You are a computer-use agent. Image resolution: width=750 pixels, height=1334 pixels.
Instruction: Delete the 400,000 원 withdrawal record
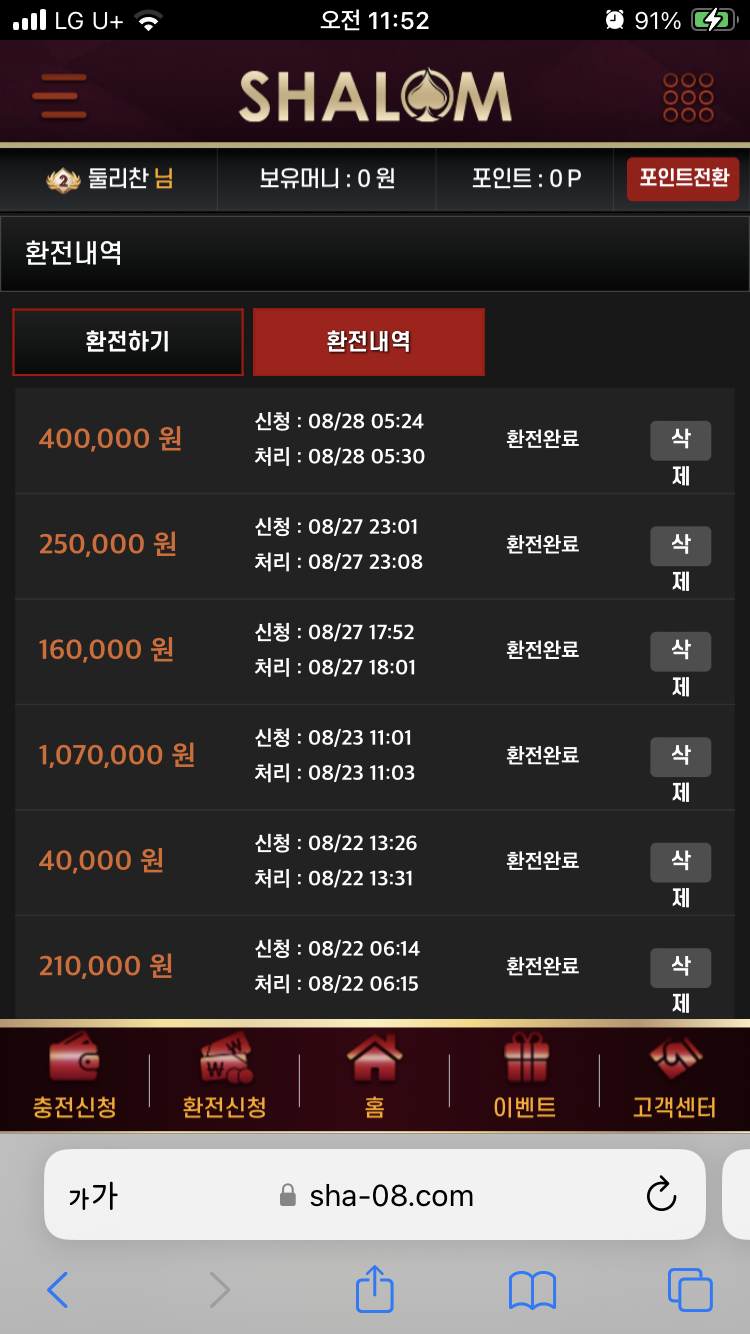[x=680, y=441]
